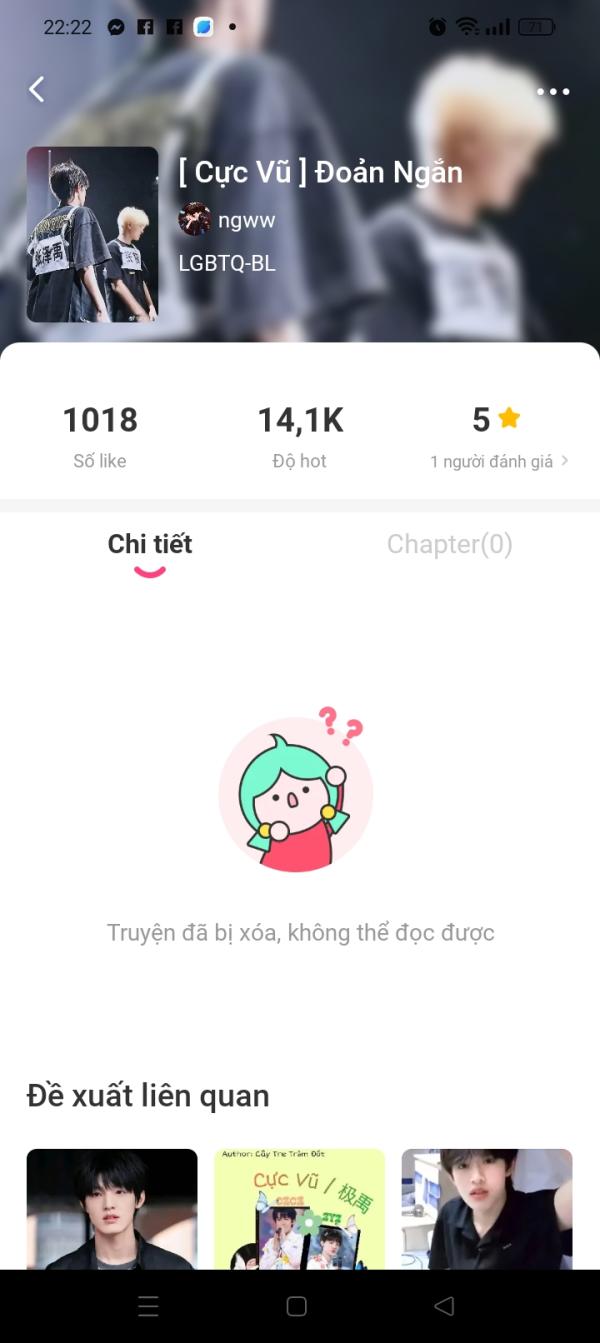600x1343 pixels.
Task: Open the three-dot overflow menu
Action: click(x=553, y=92)
